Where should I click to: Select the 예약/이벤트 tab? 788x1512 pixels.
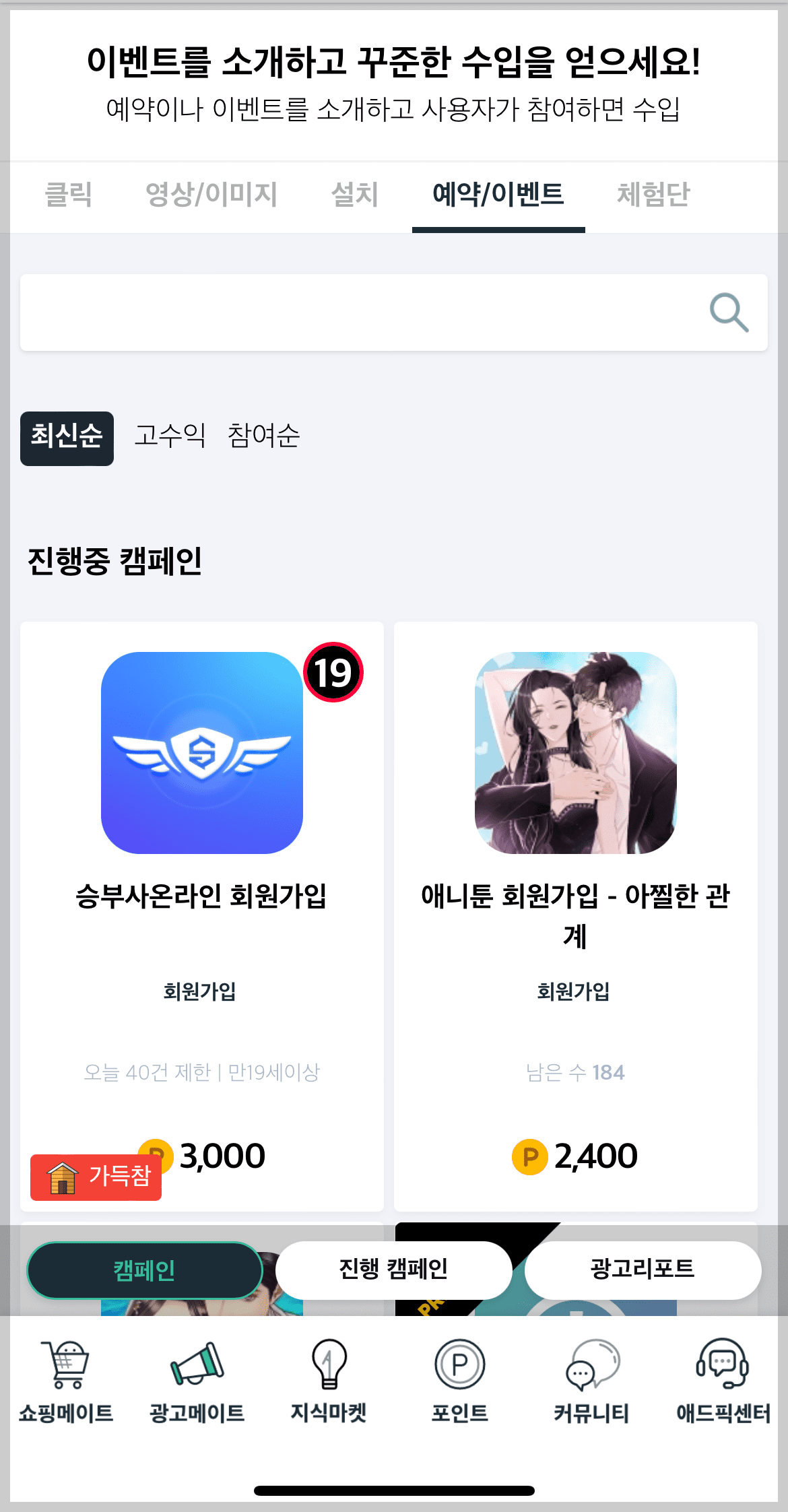(x=498, y=195)
